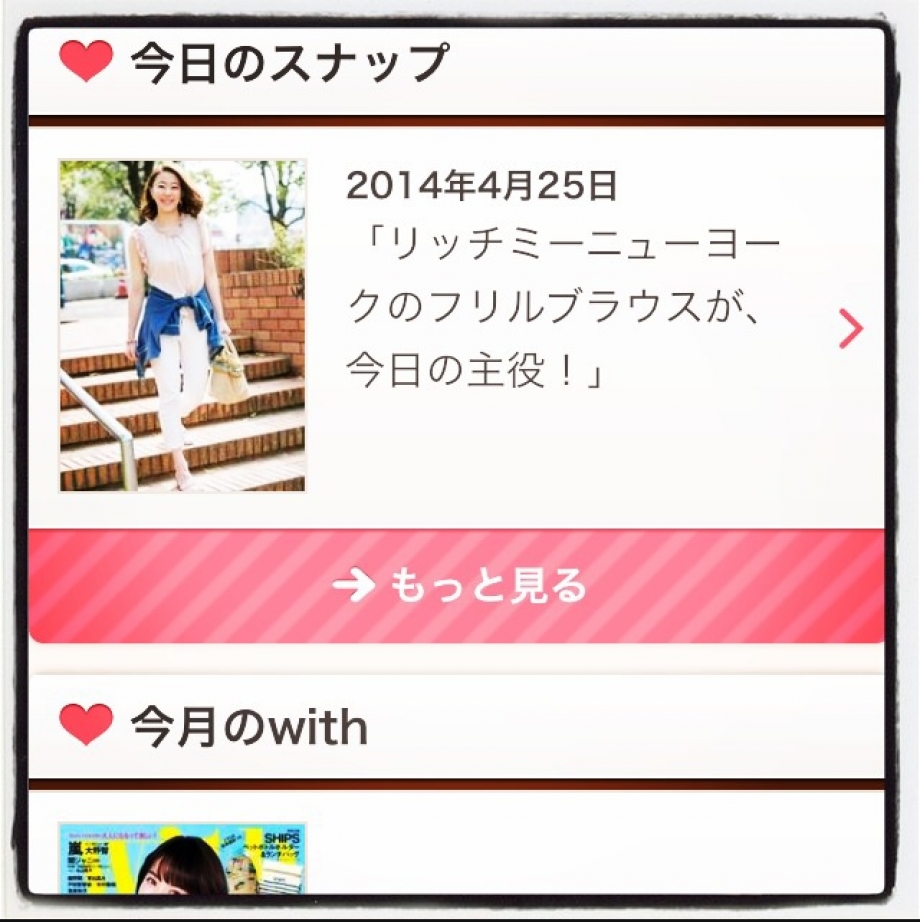Tap the pink chevron beside the snap text
The width and height of the screenshot is (920, 922).
click(850, 329)
